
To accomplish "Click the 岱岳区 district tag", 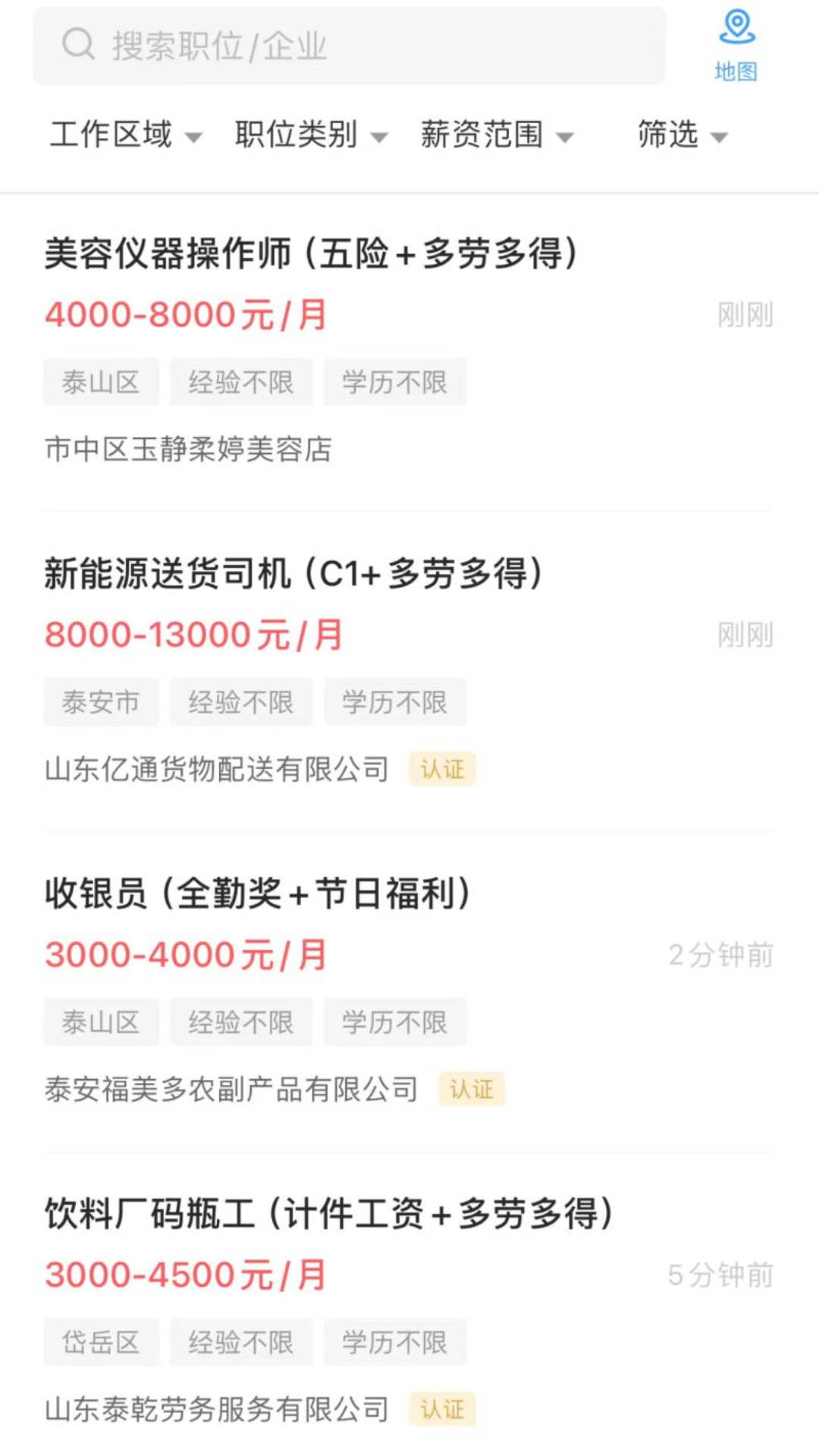I will 102,1341.
